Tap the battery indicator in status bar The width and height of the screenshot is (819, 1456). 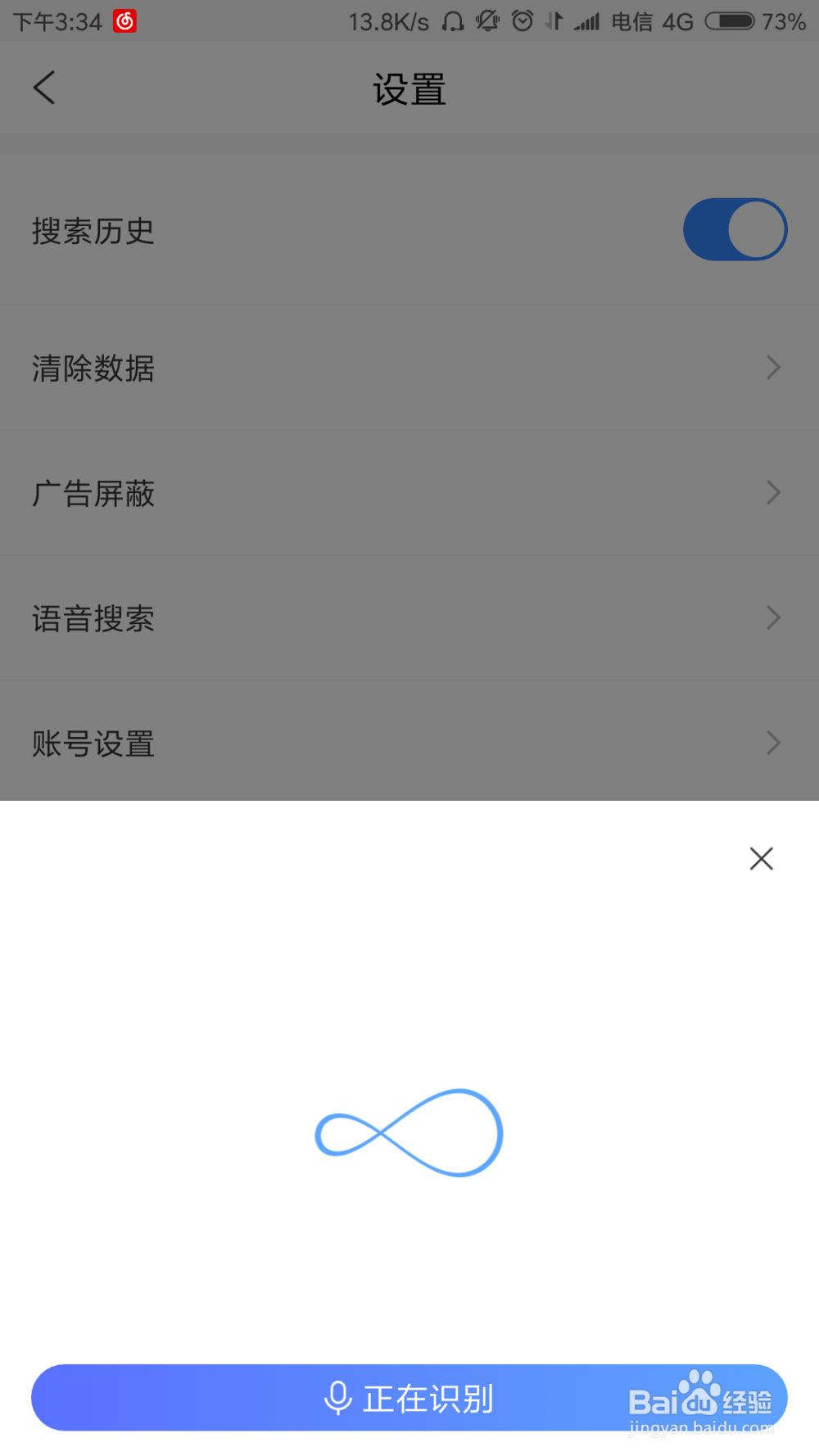tap(731, 20)
